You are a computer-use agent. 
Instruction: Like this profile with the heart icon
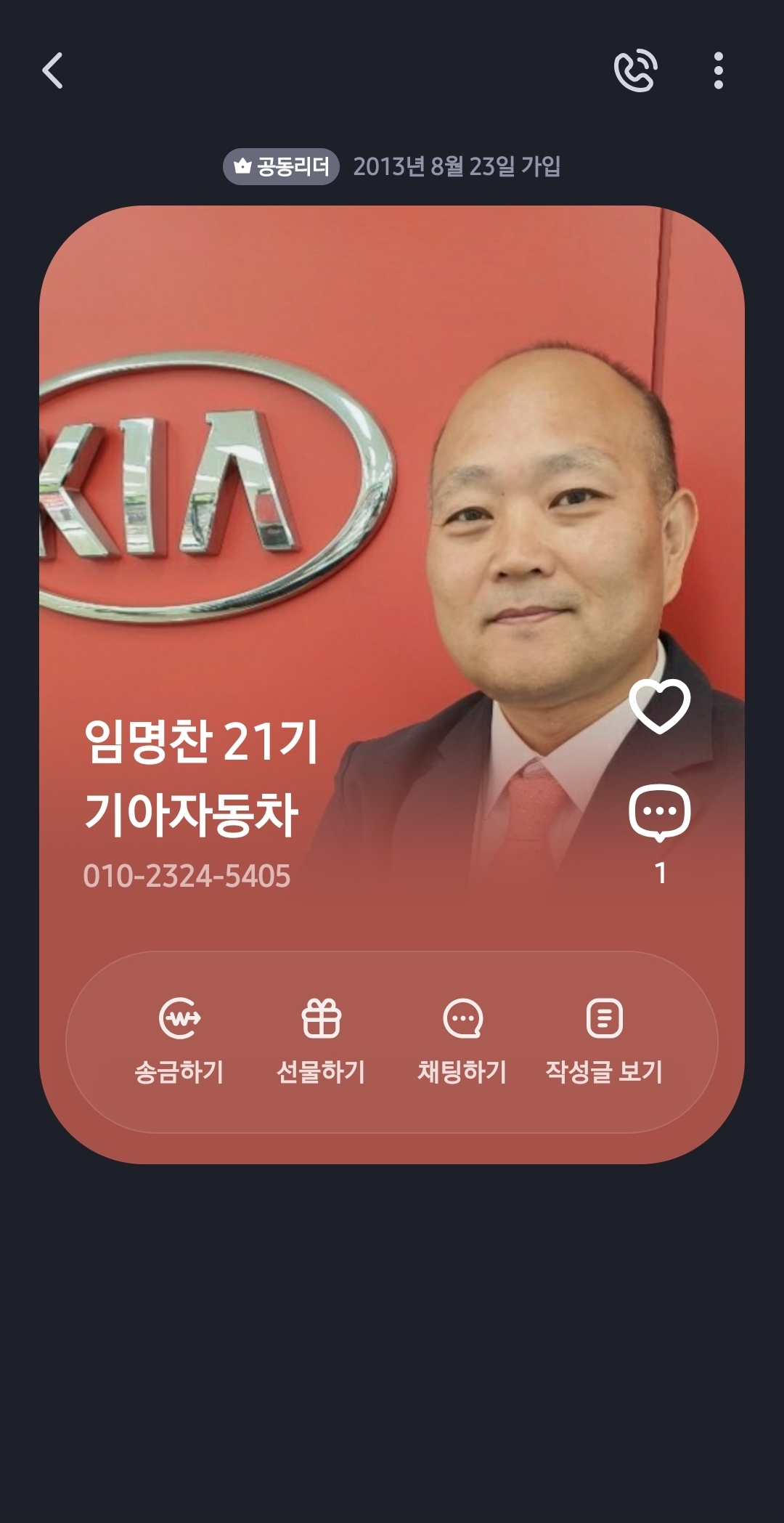[x=659, y=706]
